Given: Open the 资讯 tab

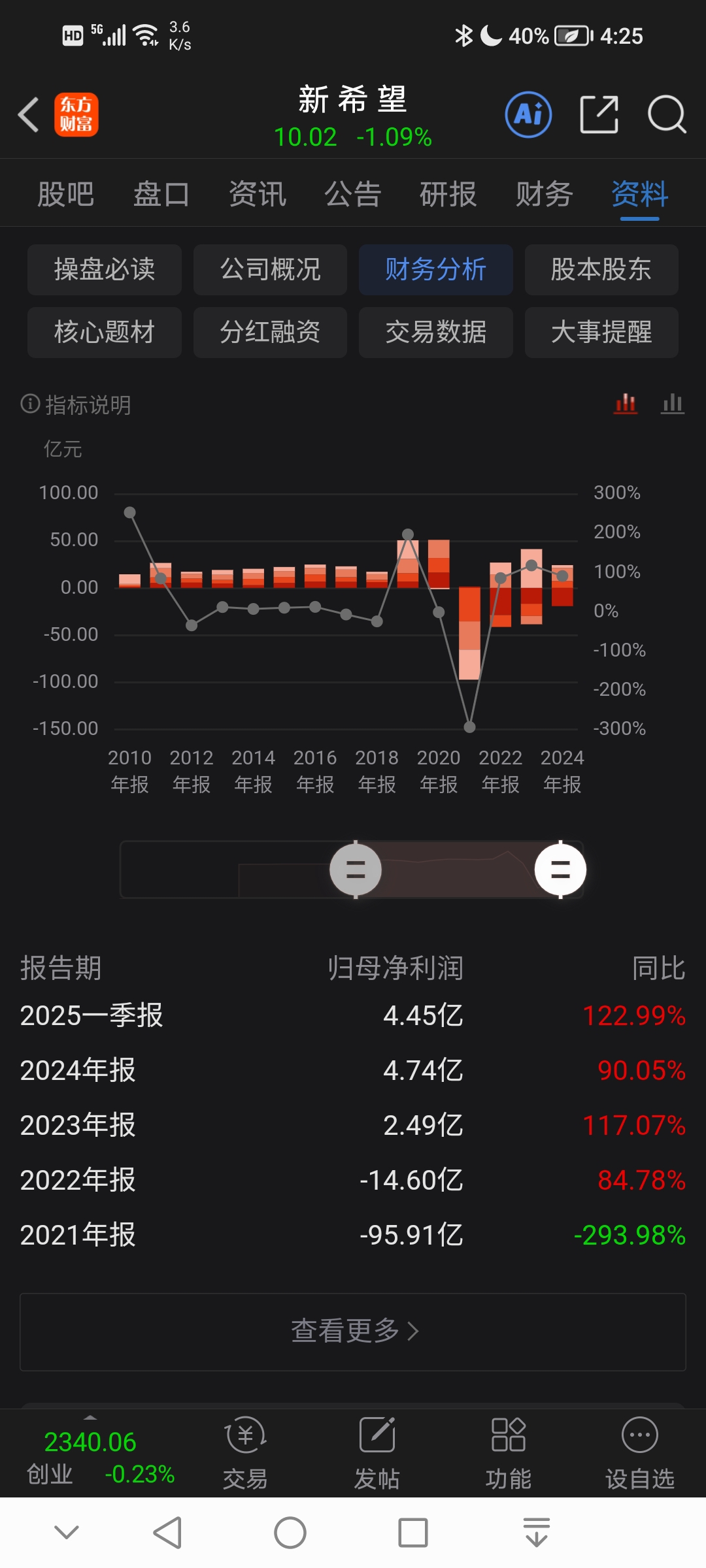Looking at the screenshot, I should [257, 194].
